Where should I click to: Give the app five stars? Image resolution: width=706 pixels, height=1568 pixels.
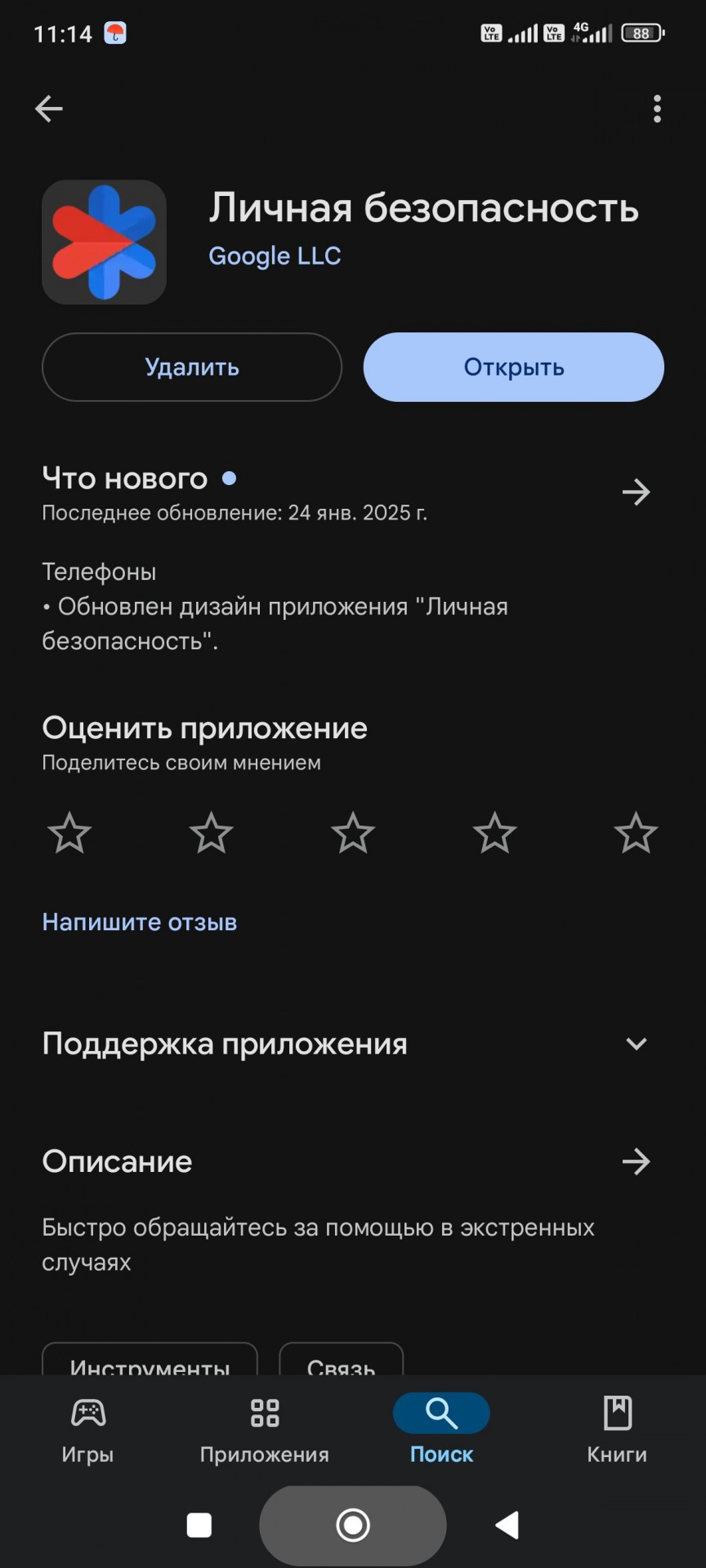[636, 833]
